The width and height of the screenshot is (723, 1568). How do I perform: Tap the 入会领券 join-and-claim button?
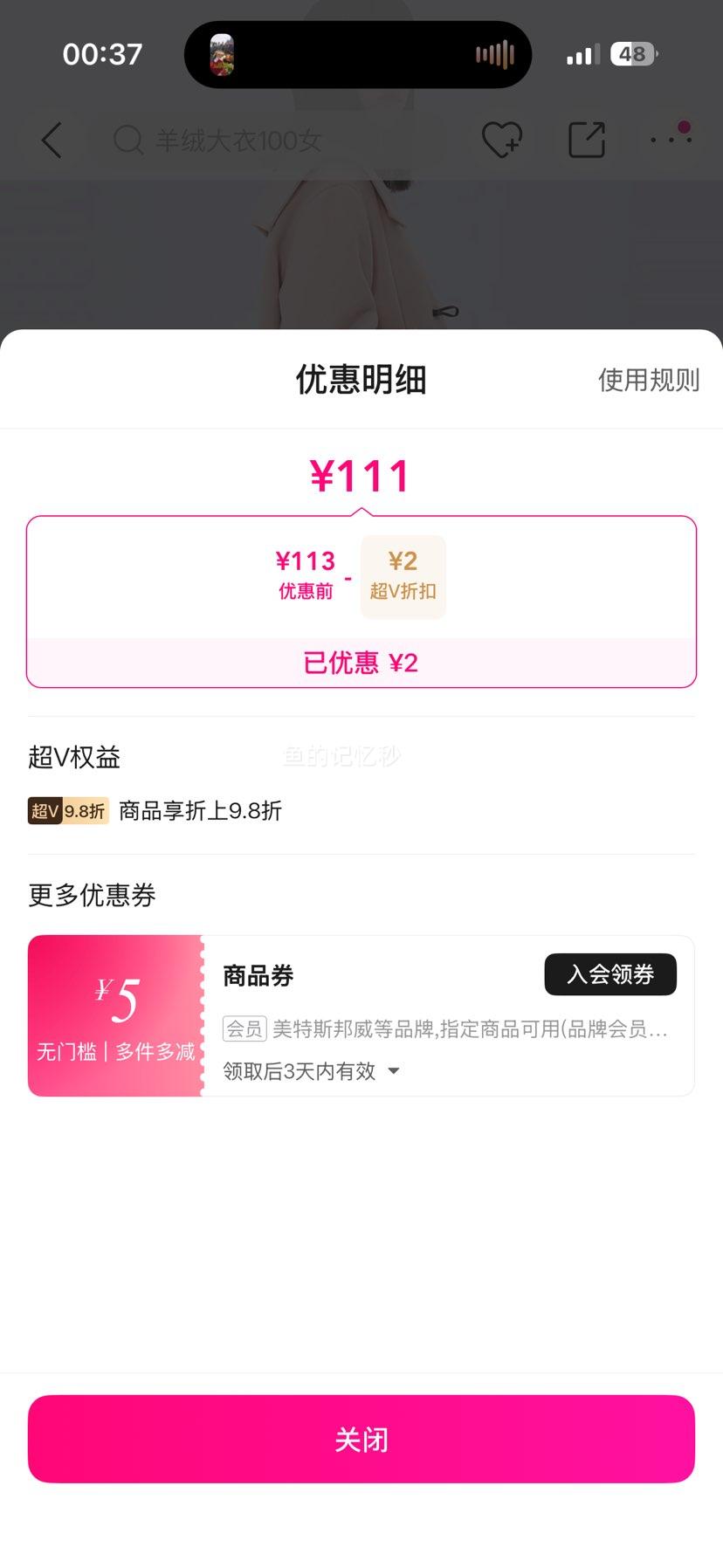pos(609,974)
